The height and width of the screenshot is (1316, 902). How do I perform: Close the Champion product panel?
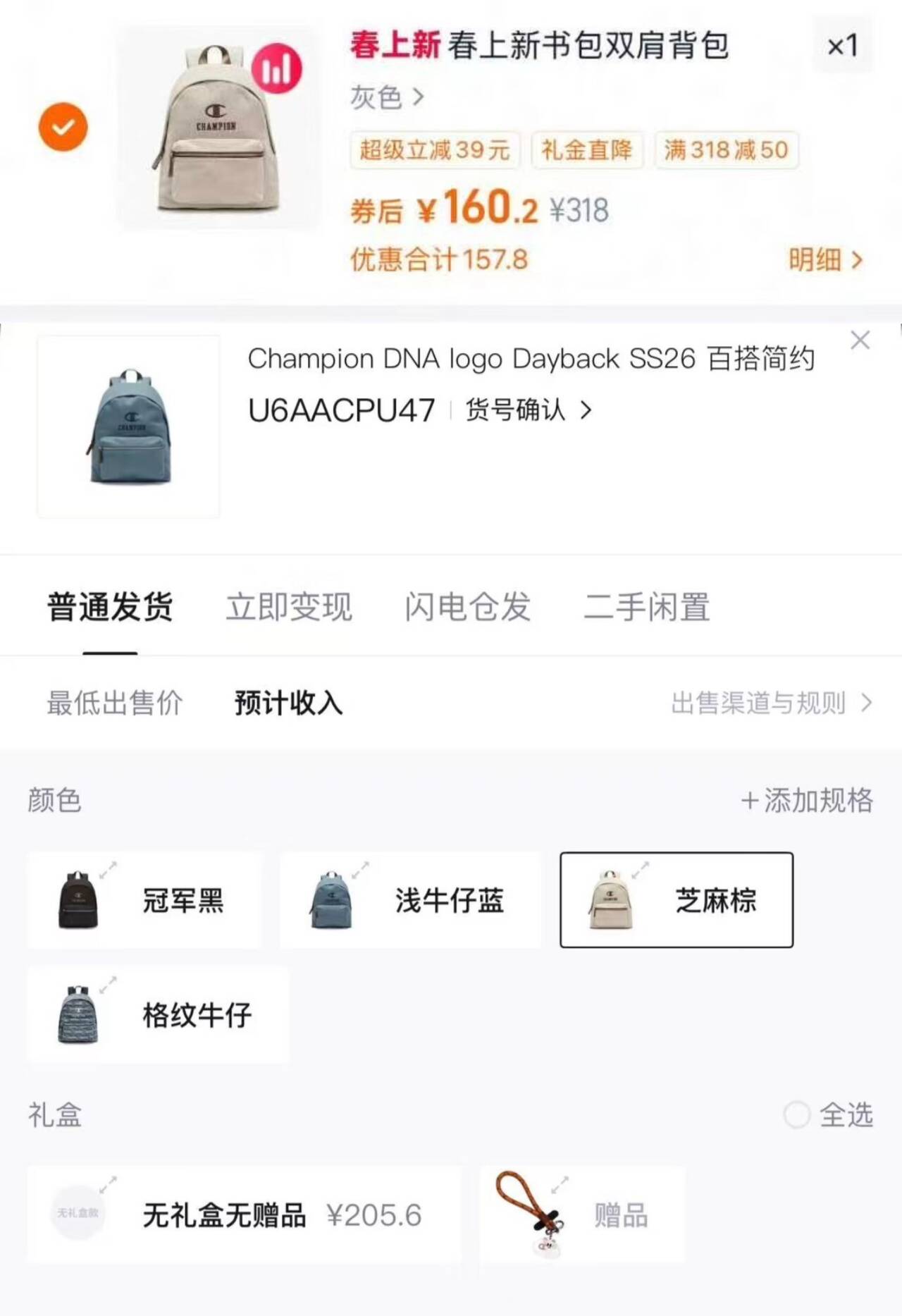click(860, 340)
